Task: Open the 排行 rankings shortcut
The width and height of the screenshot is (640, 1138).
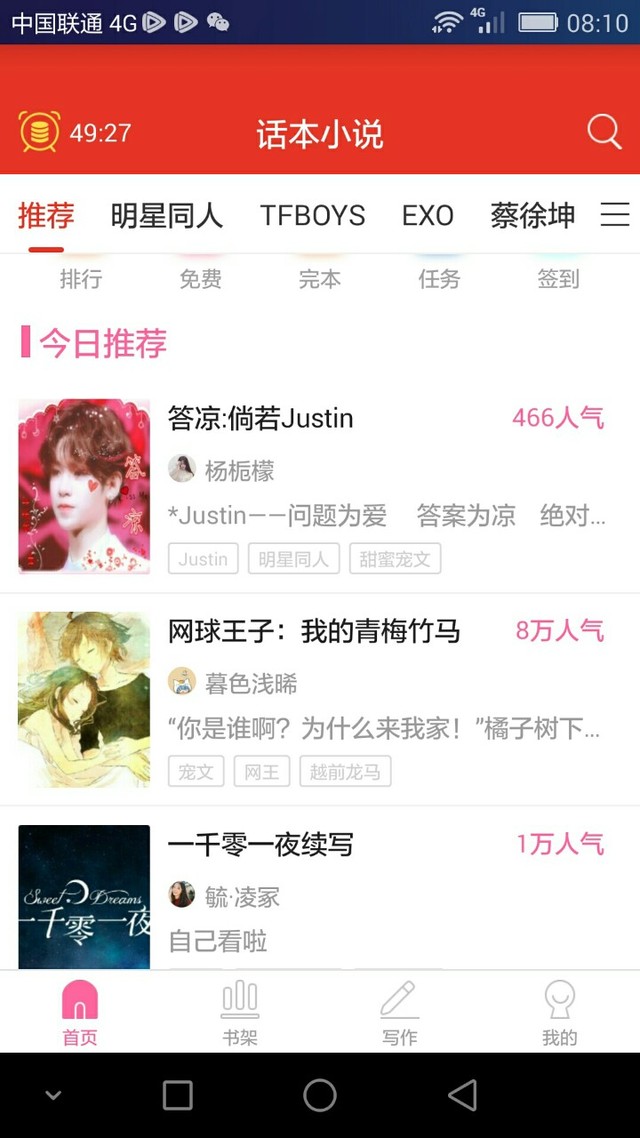Action: coord(81,277)
